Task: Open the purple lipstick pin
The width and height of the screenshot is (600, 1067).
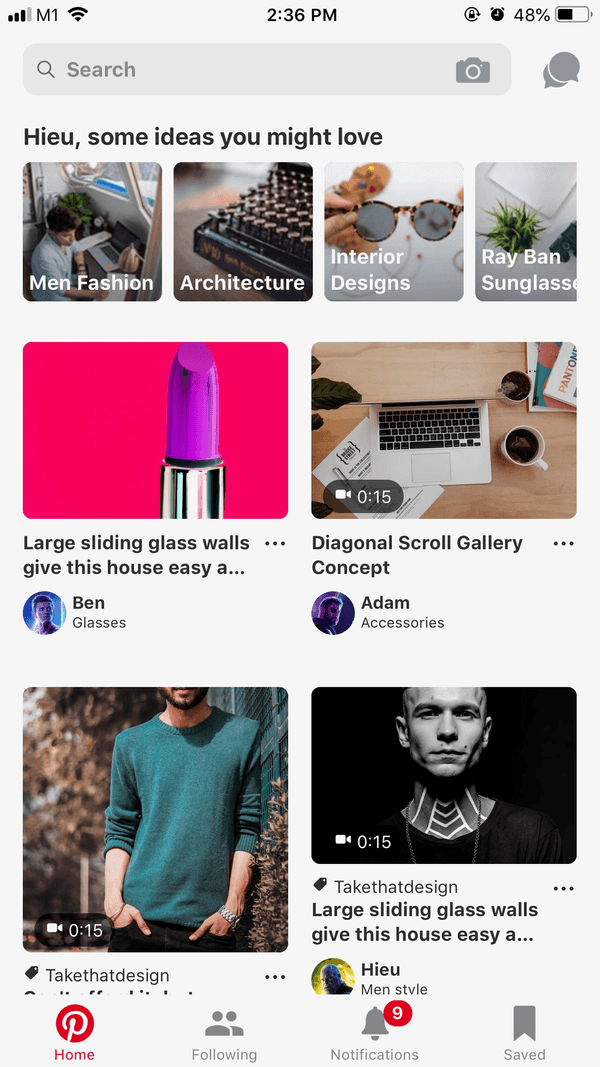Action: click(x=155, y=430)
